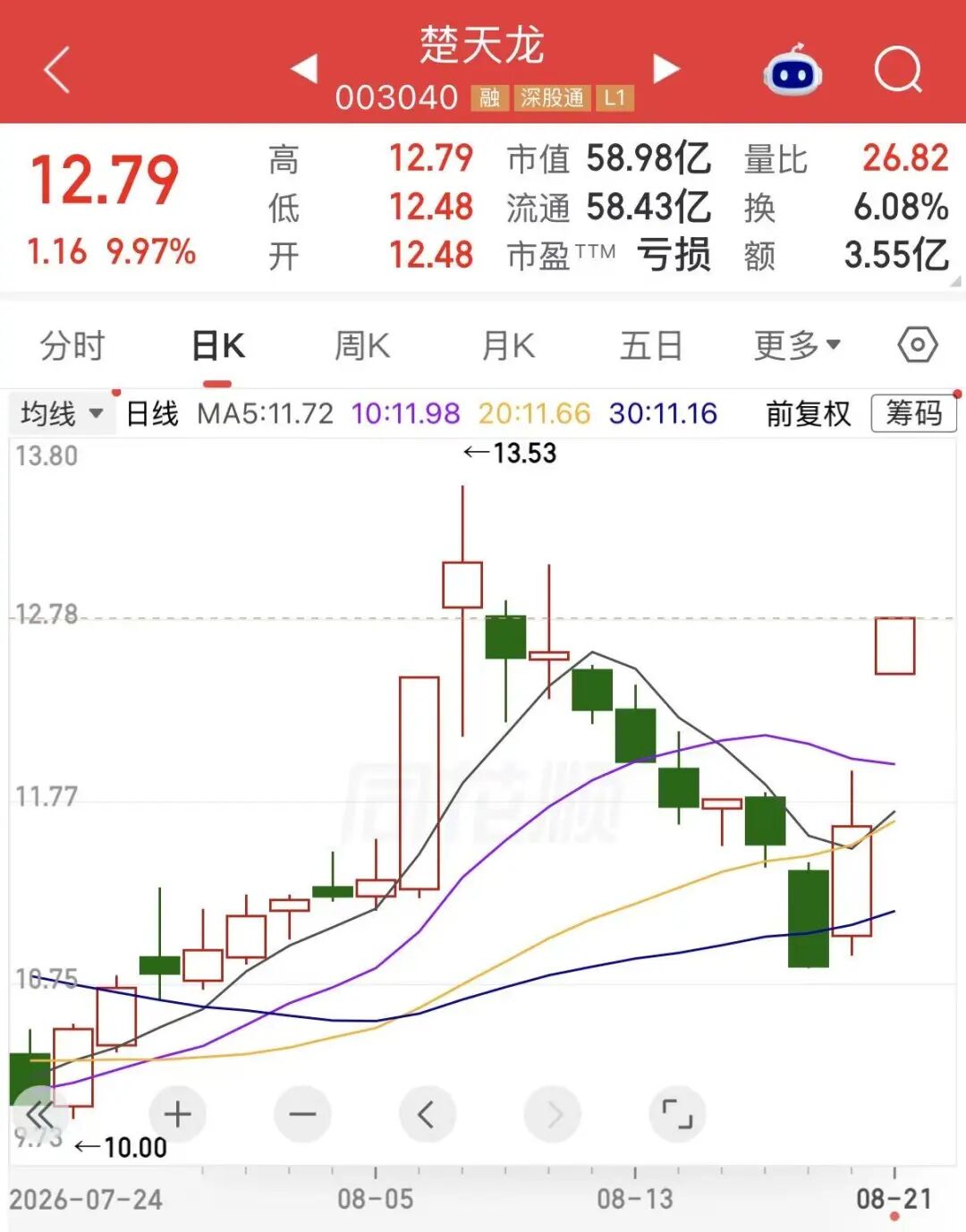Expand the 更多 dropdown
Screen dimensions: 966x1232
(x=797, y=345)
